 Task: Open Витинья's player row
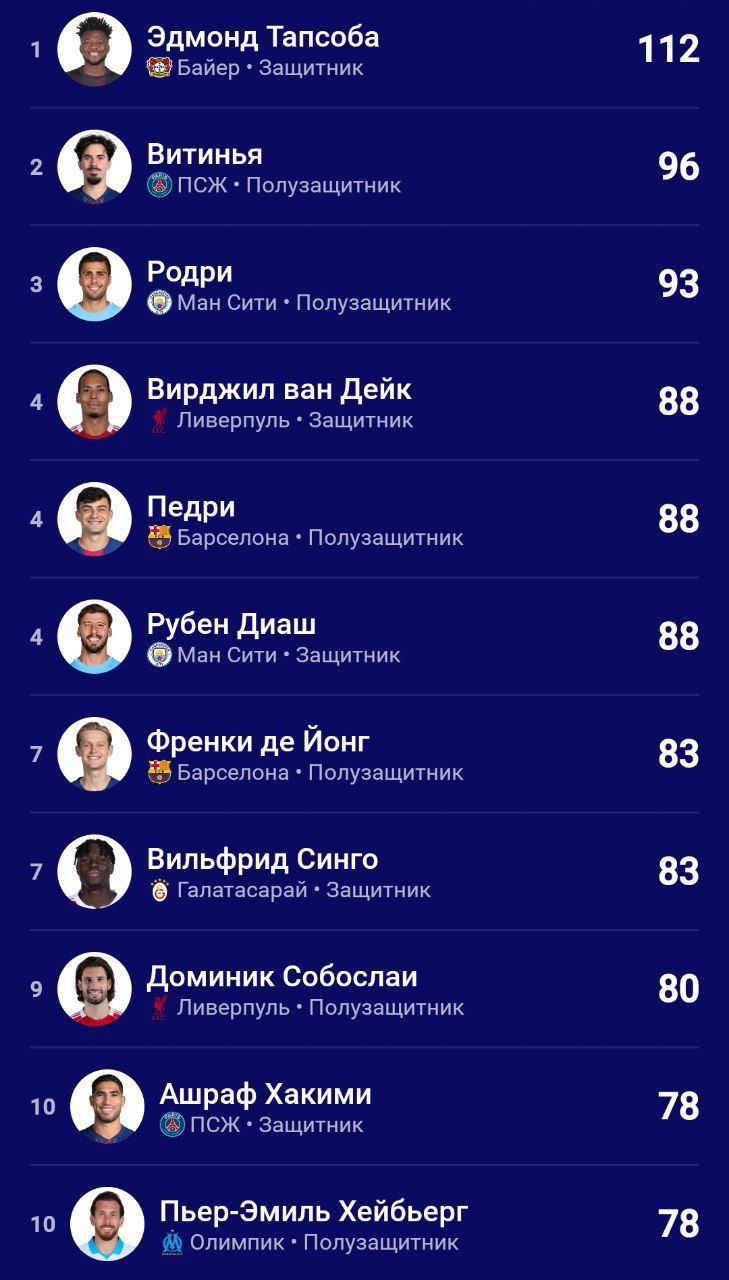(x=205, y=155)
